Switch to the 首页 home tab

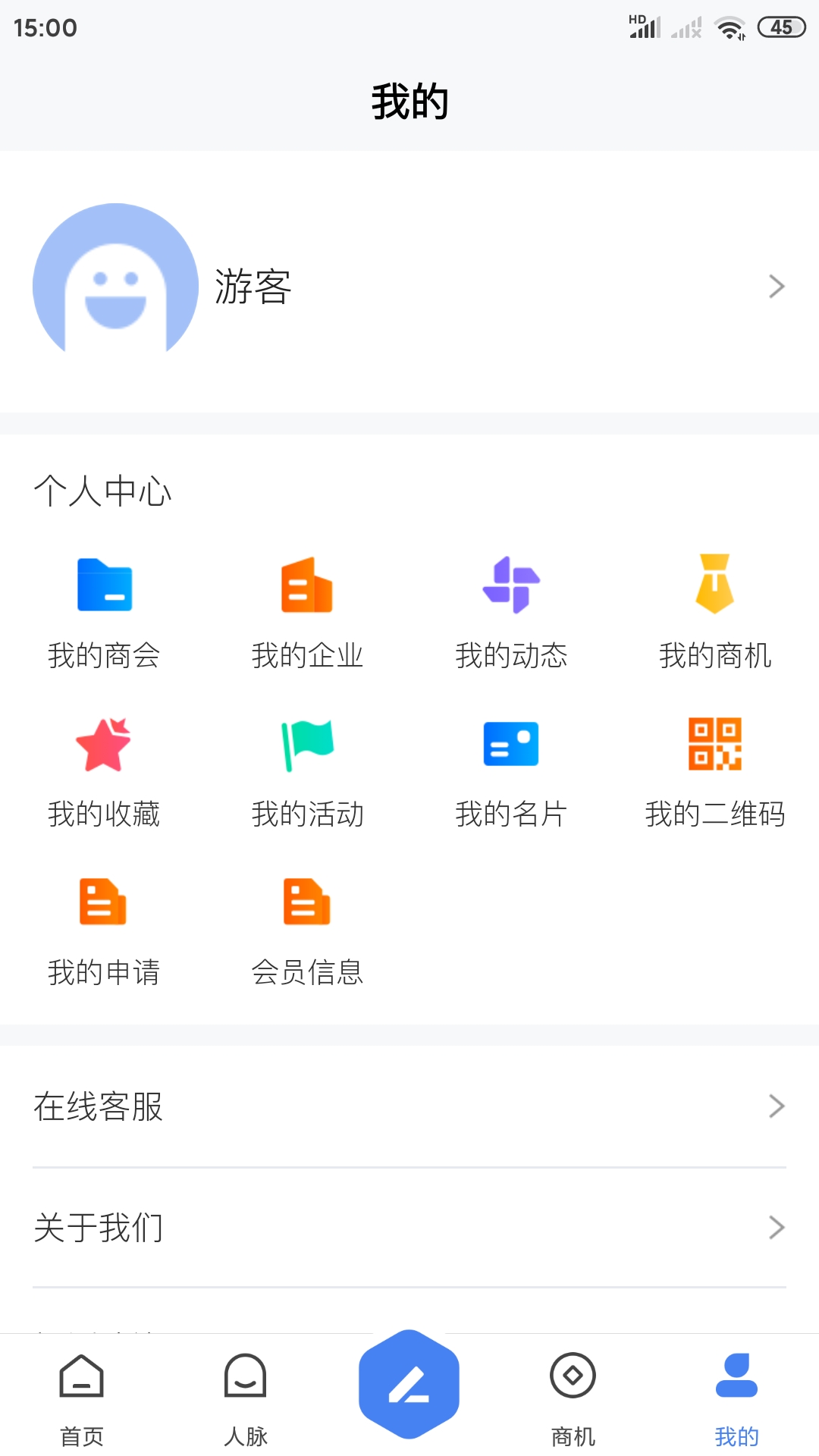[82, 1397]
